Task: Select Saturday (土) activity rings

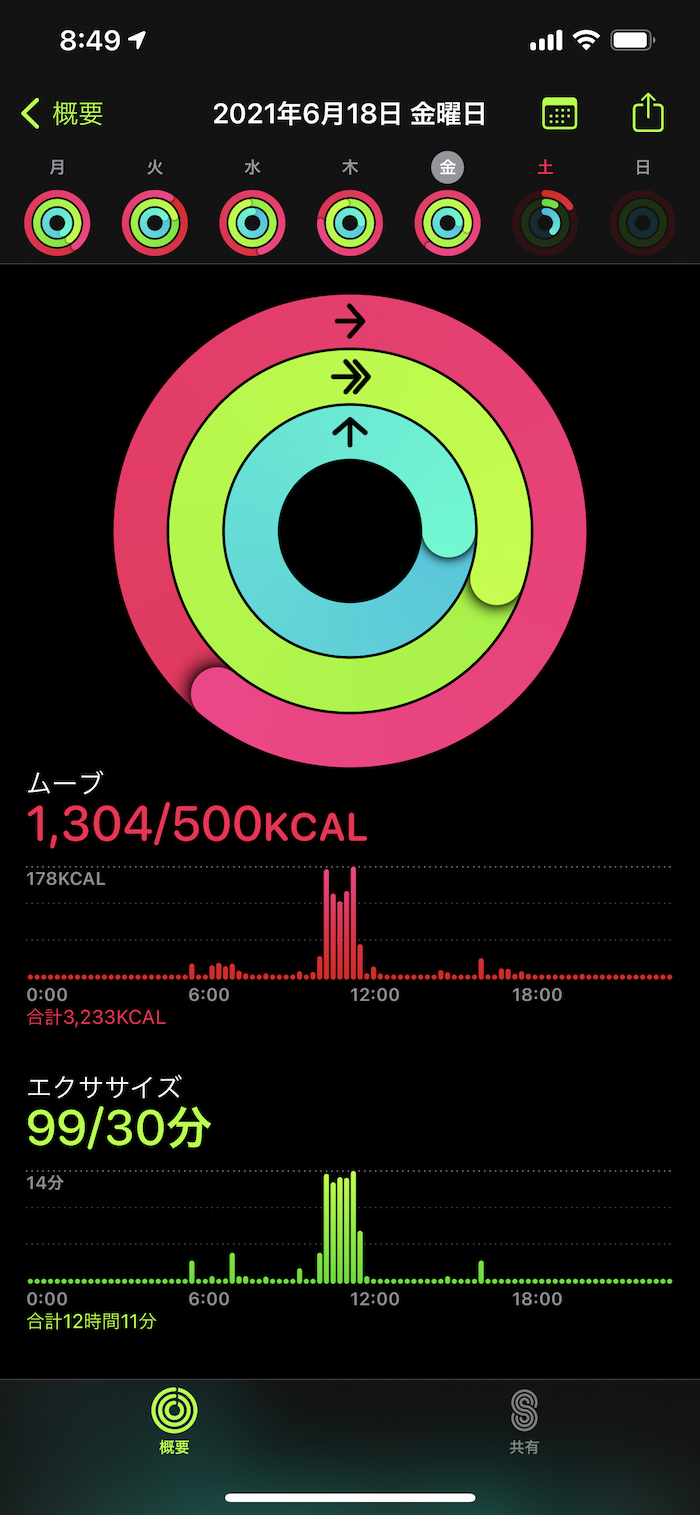Action: (545, 222)
